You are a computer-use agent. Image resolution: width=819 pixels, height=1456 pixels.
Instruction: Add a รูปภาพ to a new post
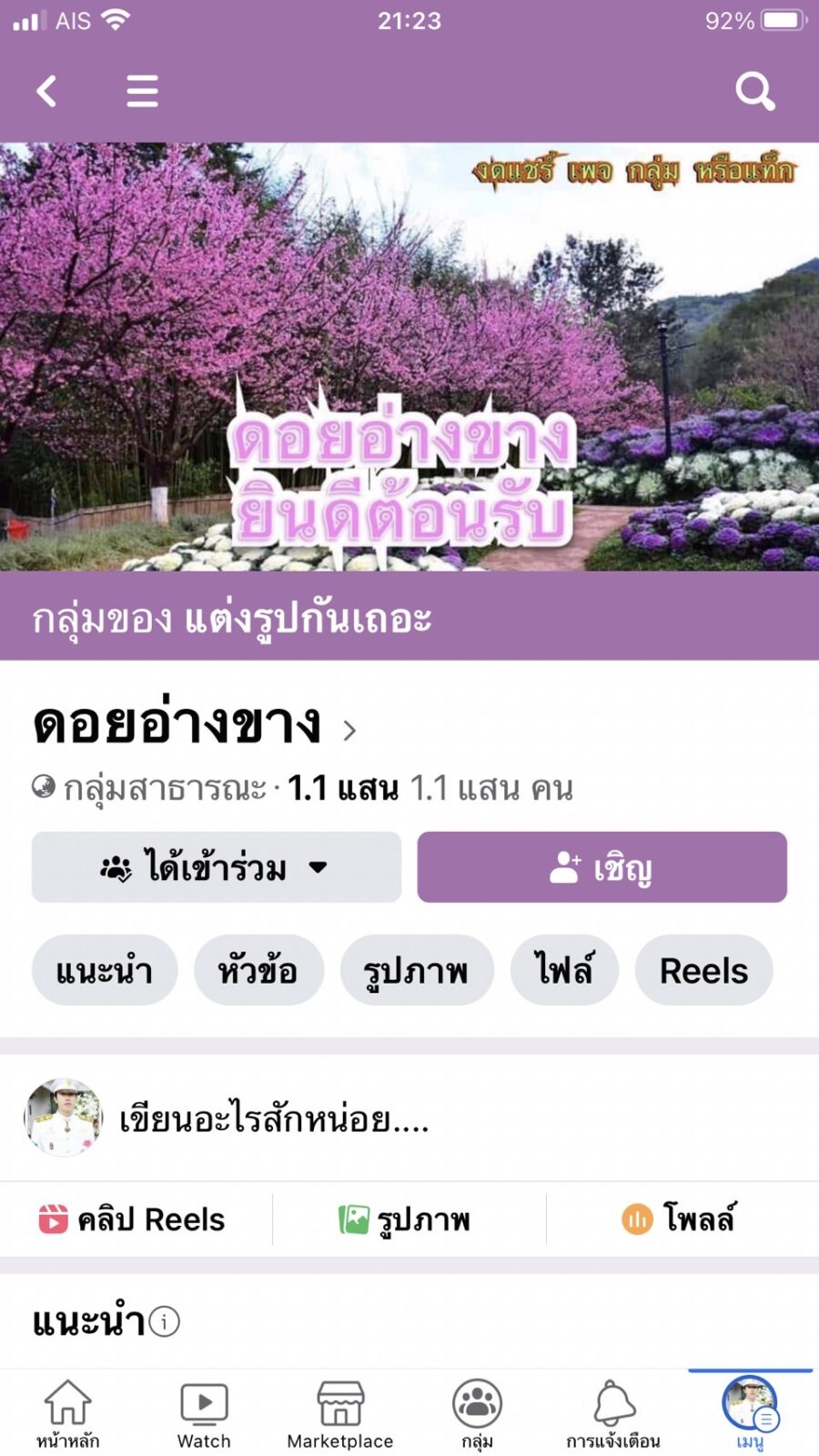pyautogui.click(x=406, y=1219)
